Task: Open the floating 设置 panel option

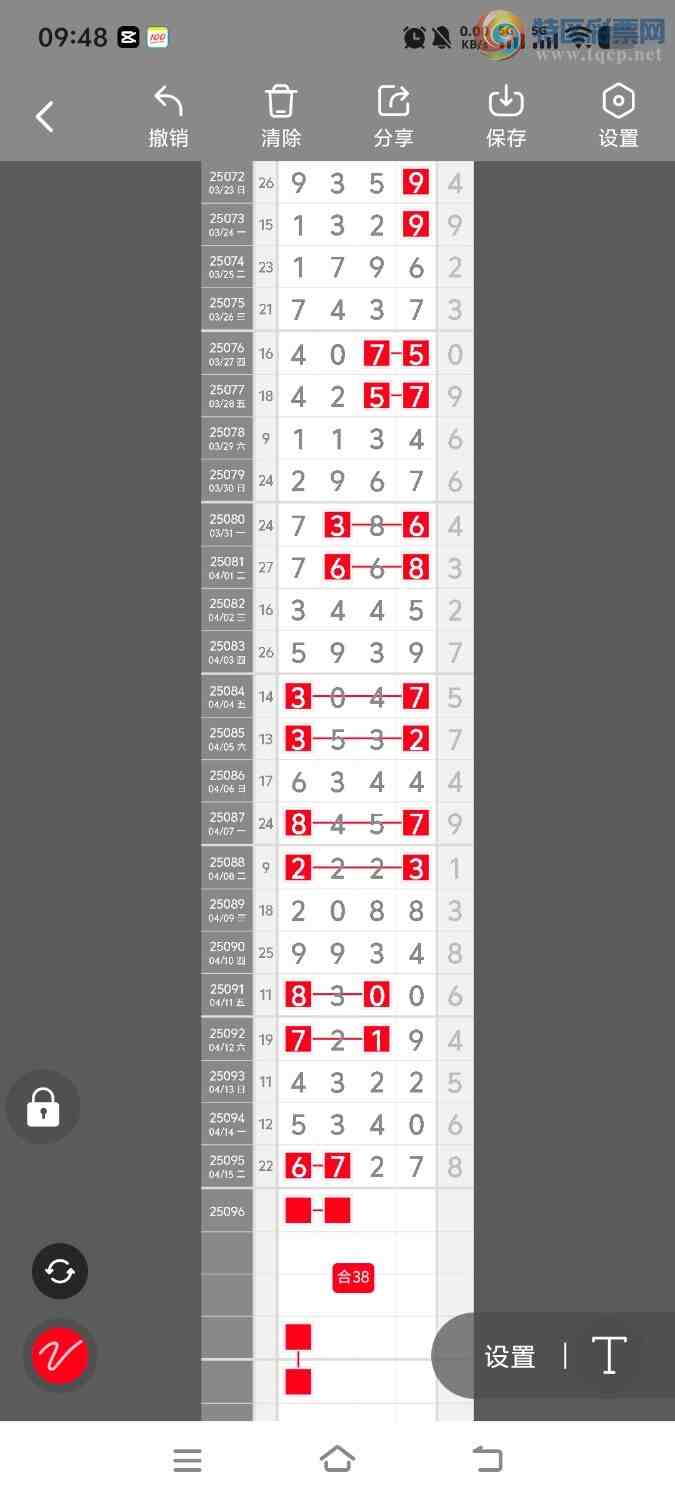Action: tap(510, 1356)
